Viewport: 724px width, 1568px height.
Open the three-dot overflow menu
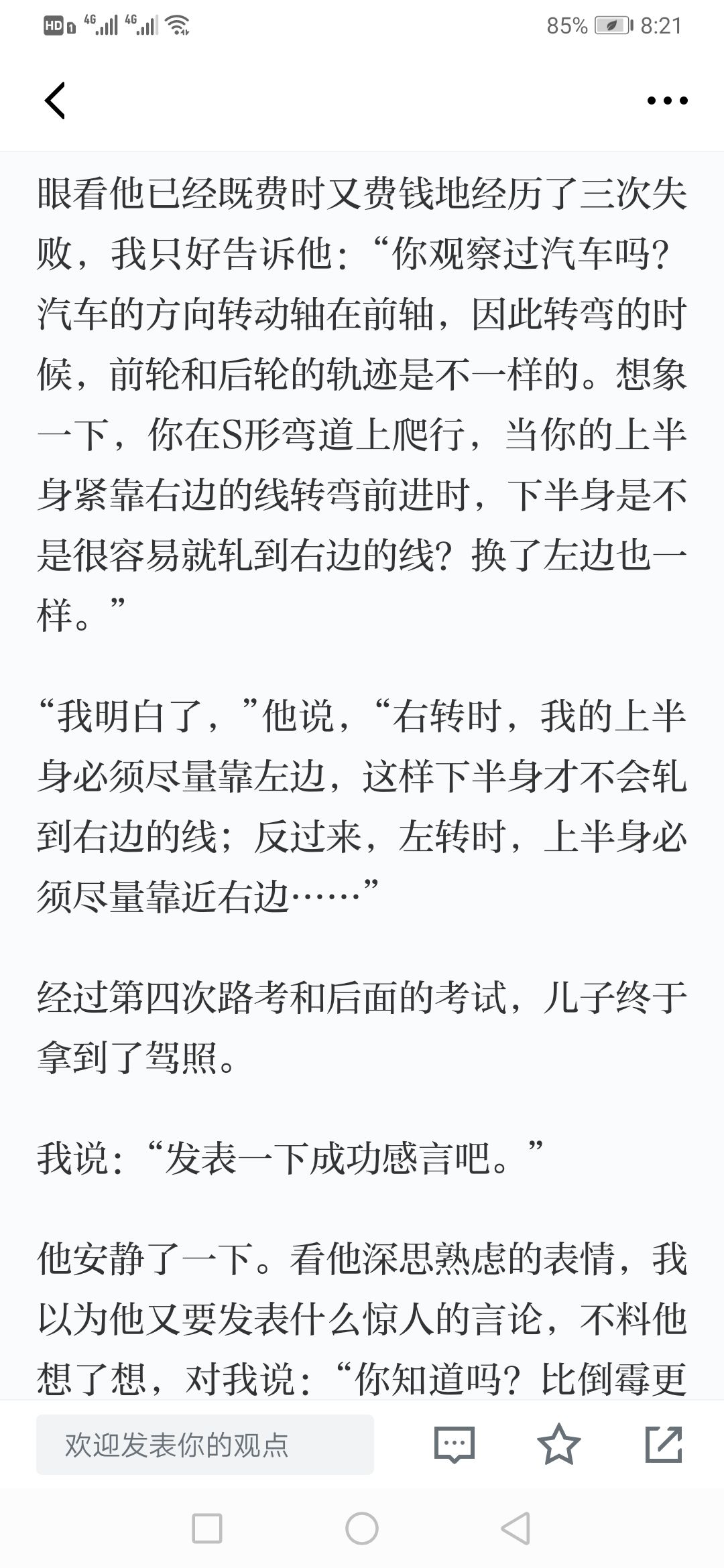click(667, 101)
